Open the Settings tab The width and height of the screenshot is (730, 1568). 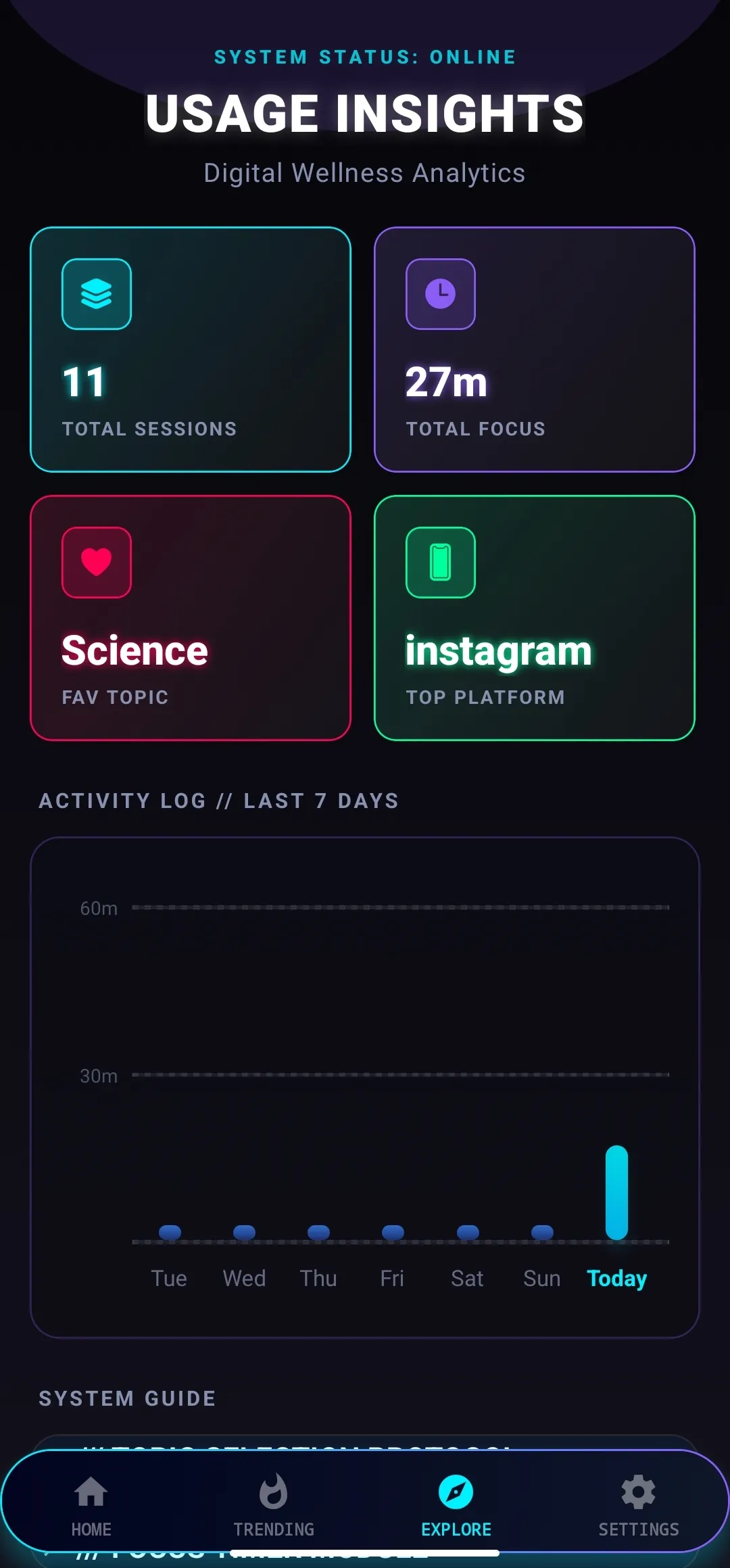tap(638, 1504)
